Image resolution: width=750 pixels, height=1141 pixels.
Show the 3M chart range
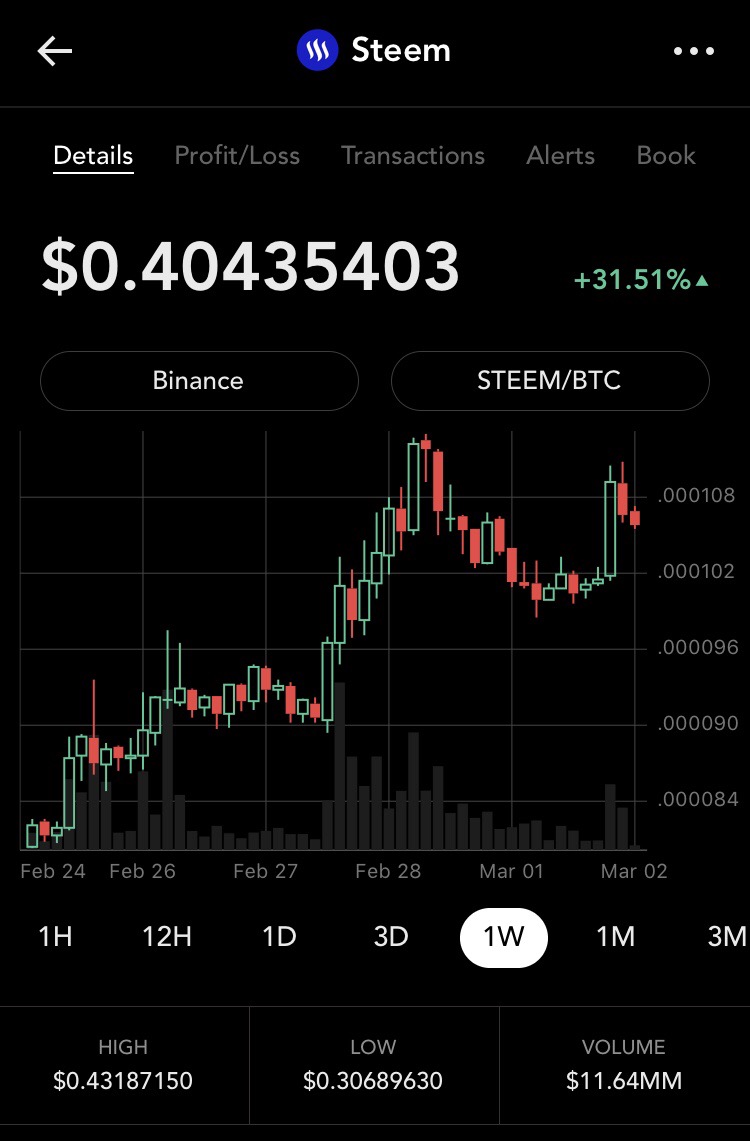(x=726, y=937)
